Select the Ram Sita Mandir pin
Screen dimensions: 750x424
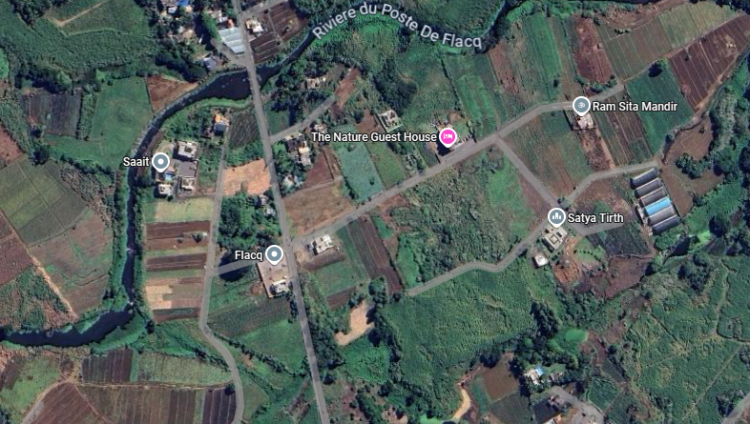coord(581,106)
